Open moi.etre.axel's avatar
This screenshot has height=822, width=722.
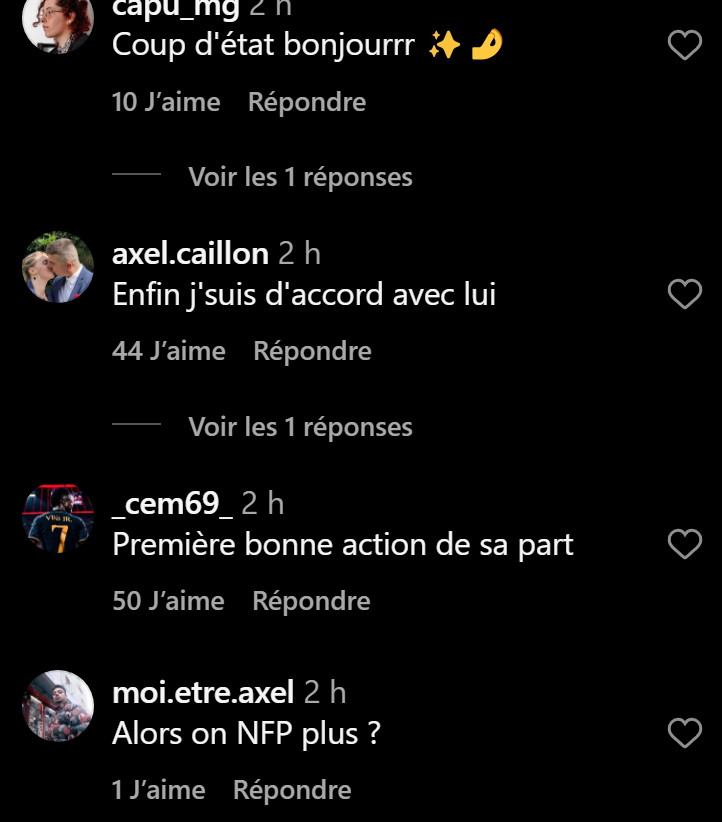pyautogui.click(x=58, y=706)
